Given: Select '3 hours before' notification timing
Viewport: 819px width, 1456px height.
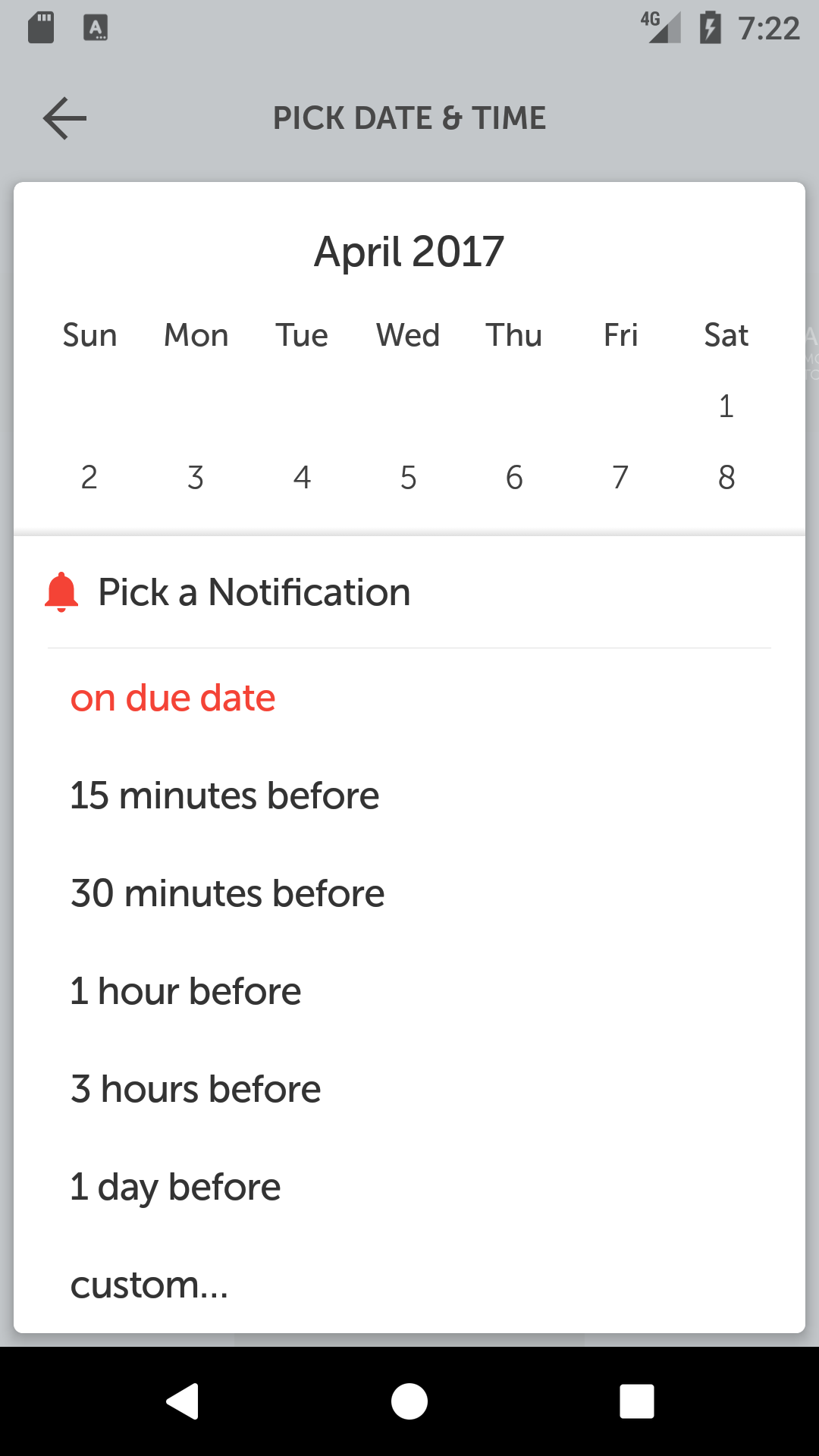Looking at the screenshot, I should click(195, 1087).
